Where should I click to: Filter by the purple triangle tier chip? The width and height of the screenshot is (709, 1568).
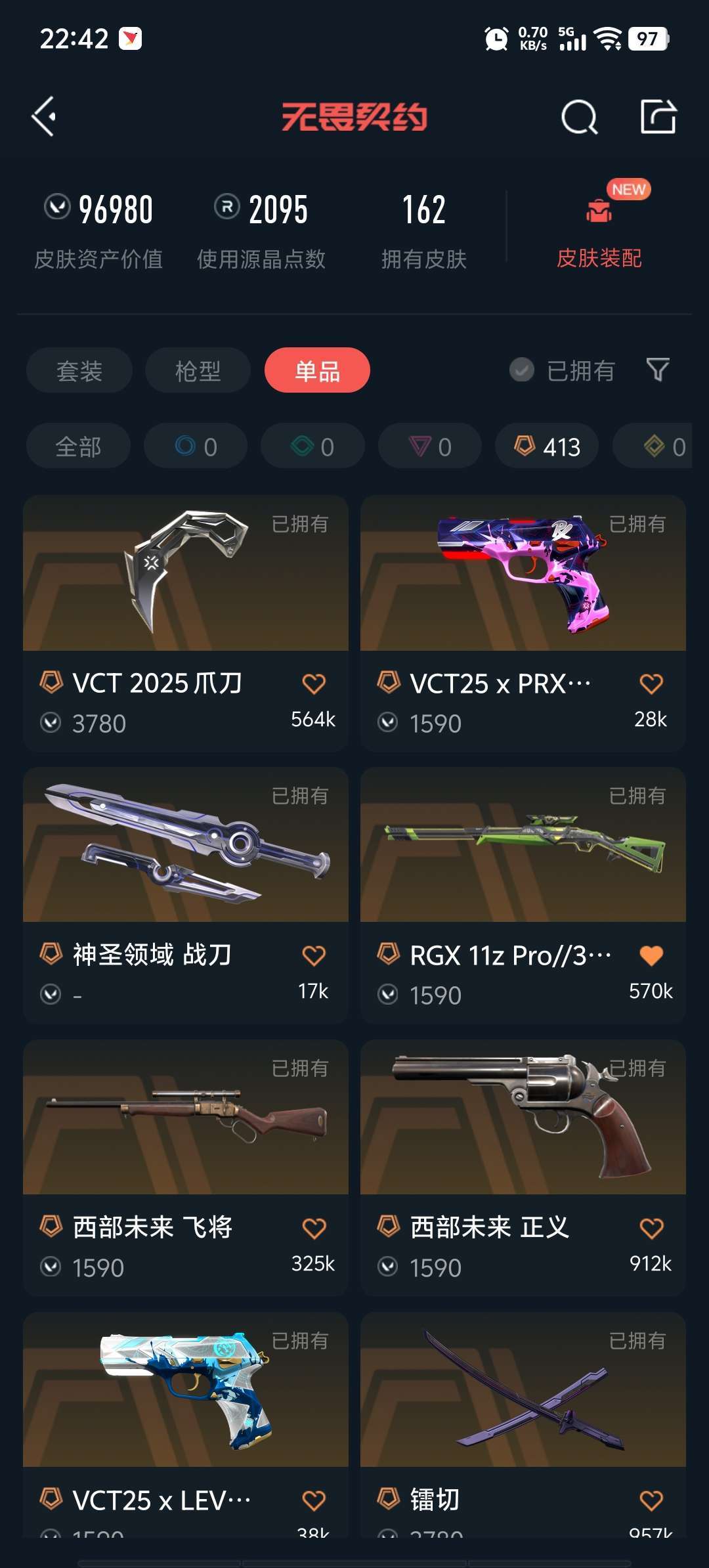[x=430, y=446]
